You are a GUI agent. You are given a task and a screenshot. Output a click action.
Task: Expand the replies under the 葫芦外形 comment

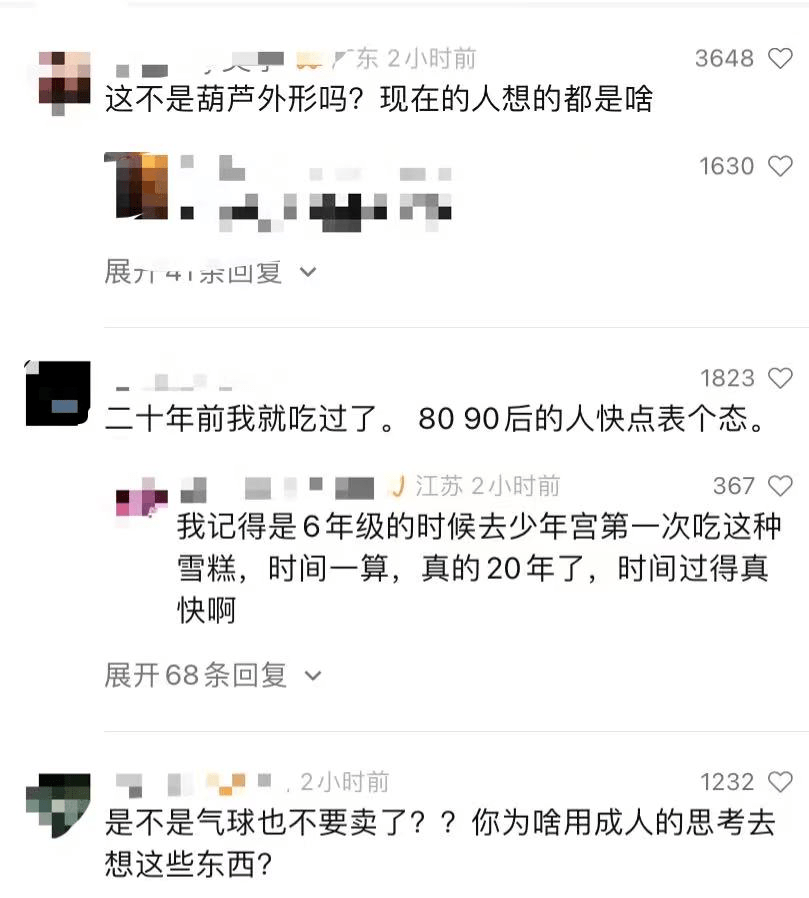[210, 271]
